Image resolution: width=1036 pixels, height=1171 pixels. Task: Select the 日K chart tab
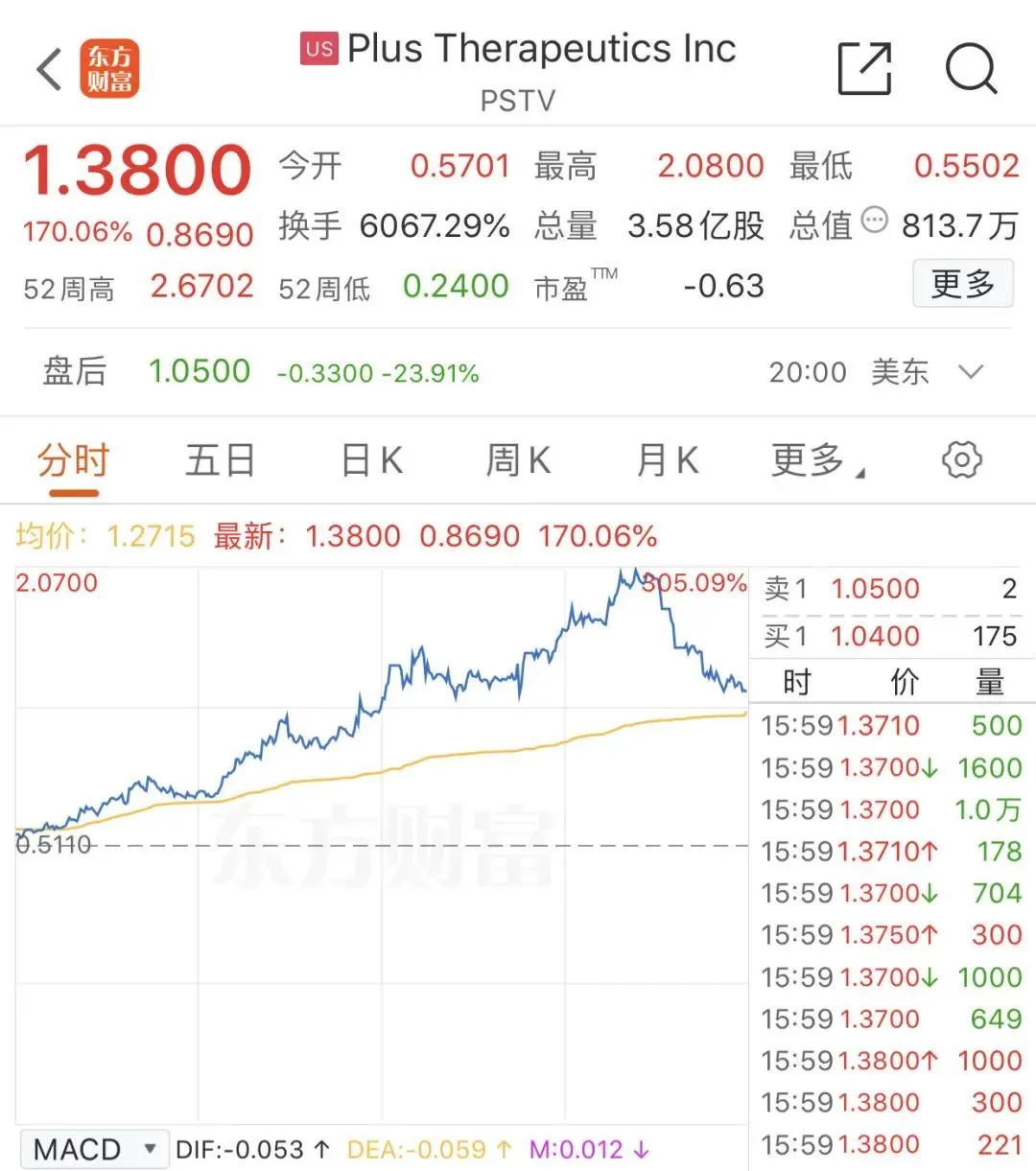372,461
